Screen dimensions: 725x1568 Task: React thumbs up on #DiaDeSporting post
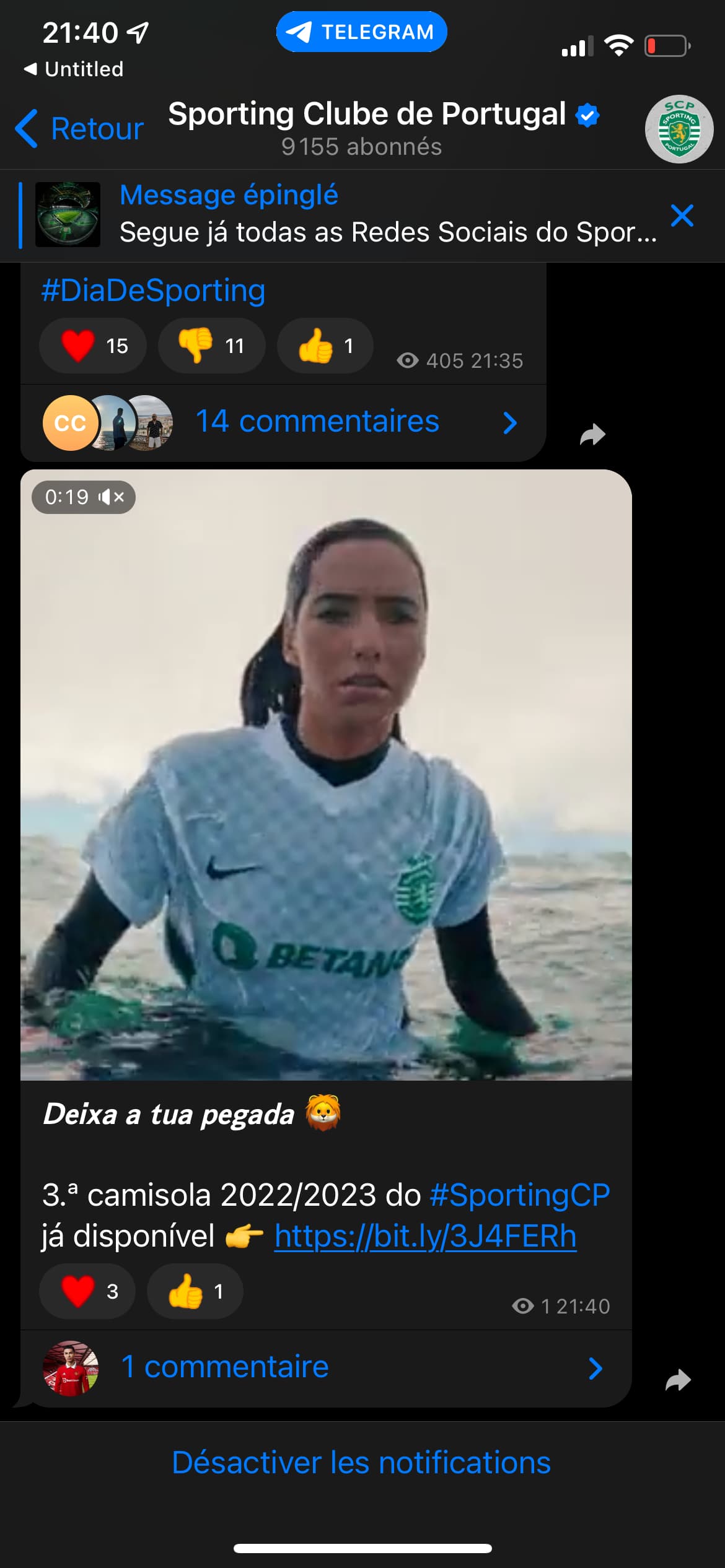[x=325, y=346]
